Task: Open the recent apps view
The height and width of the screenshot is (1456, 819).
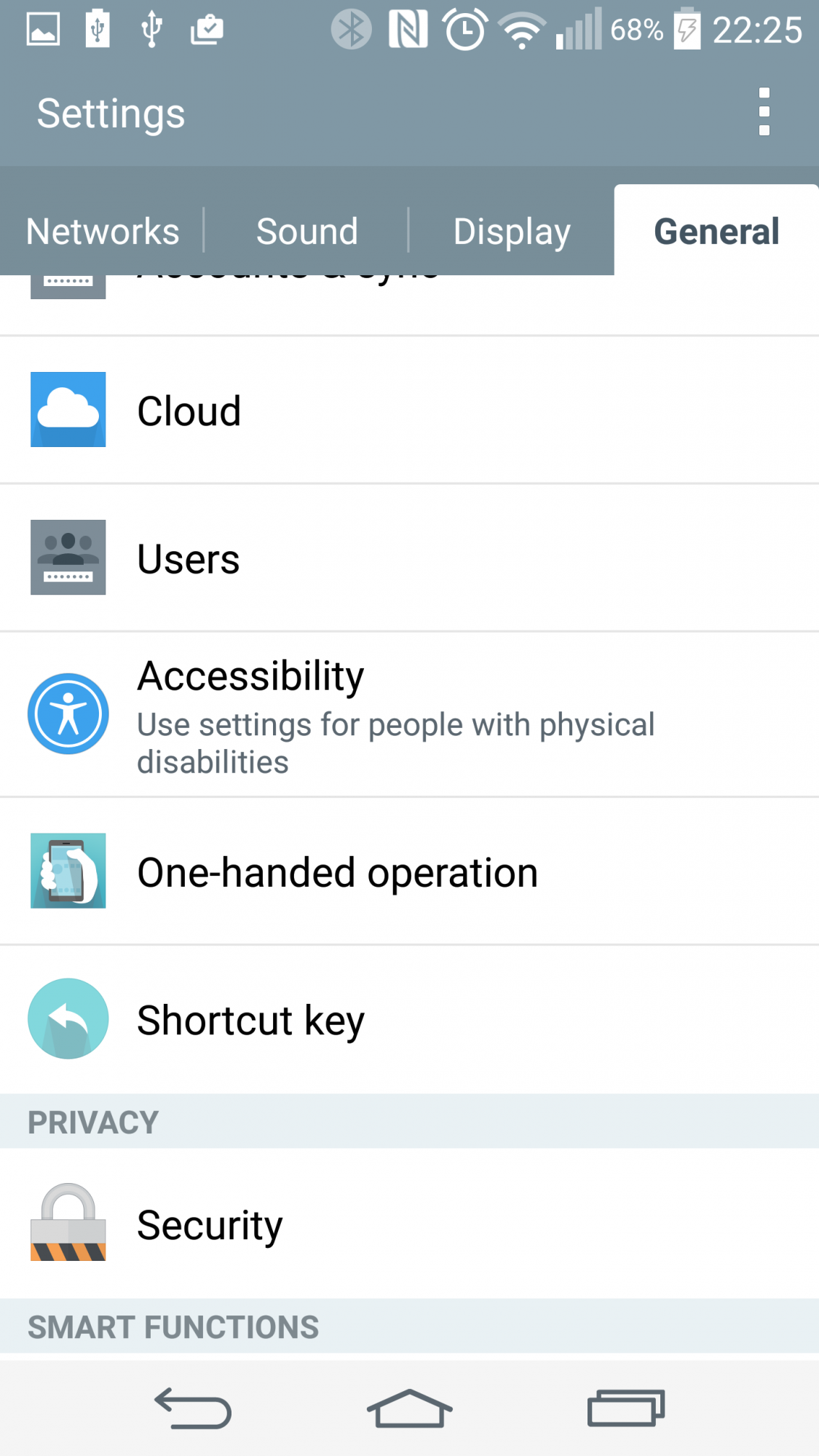Action: [626, 1408]
